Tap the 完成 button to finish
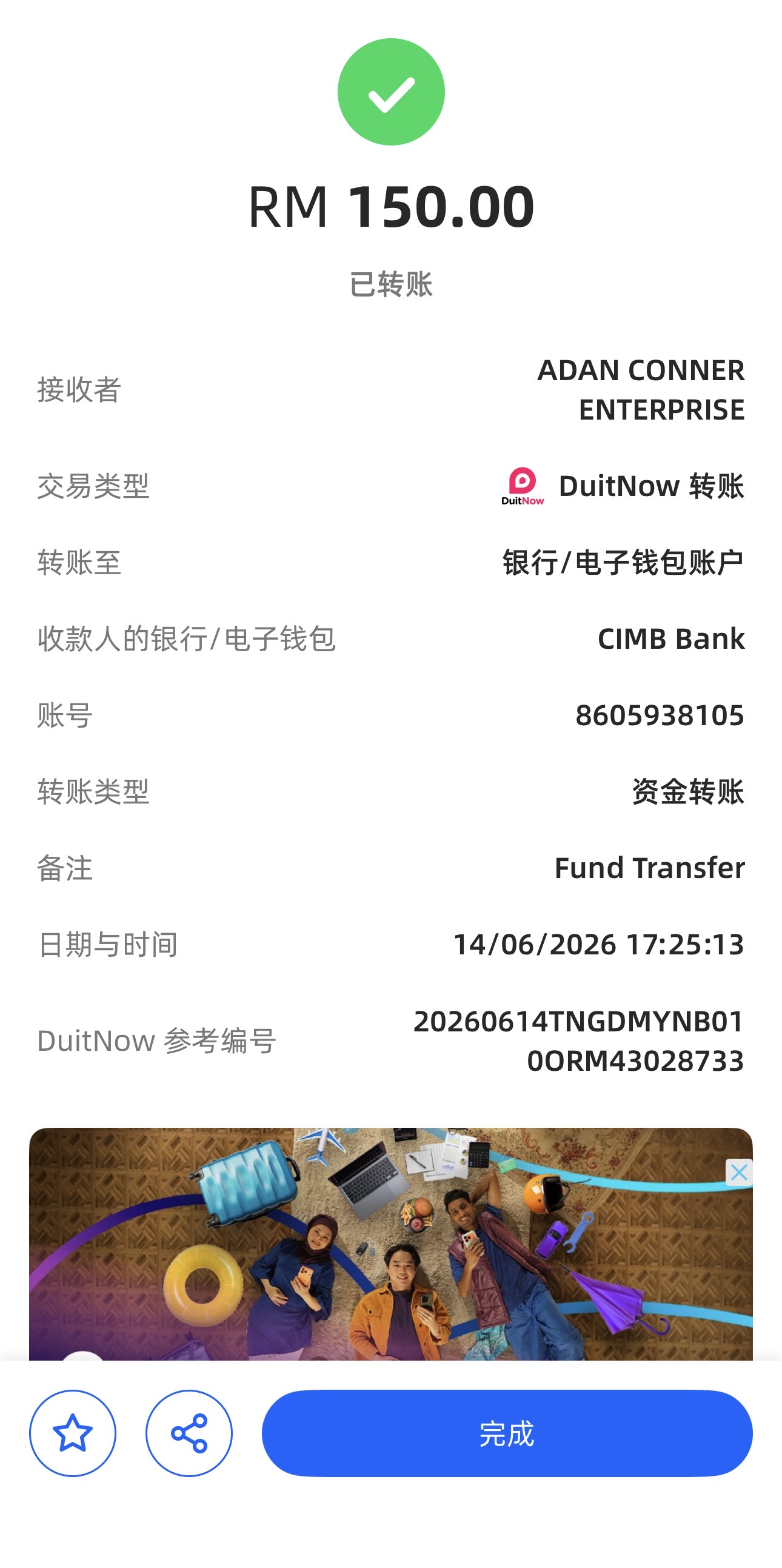 click(x=506, y=1433)
